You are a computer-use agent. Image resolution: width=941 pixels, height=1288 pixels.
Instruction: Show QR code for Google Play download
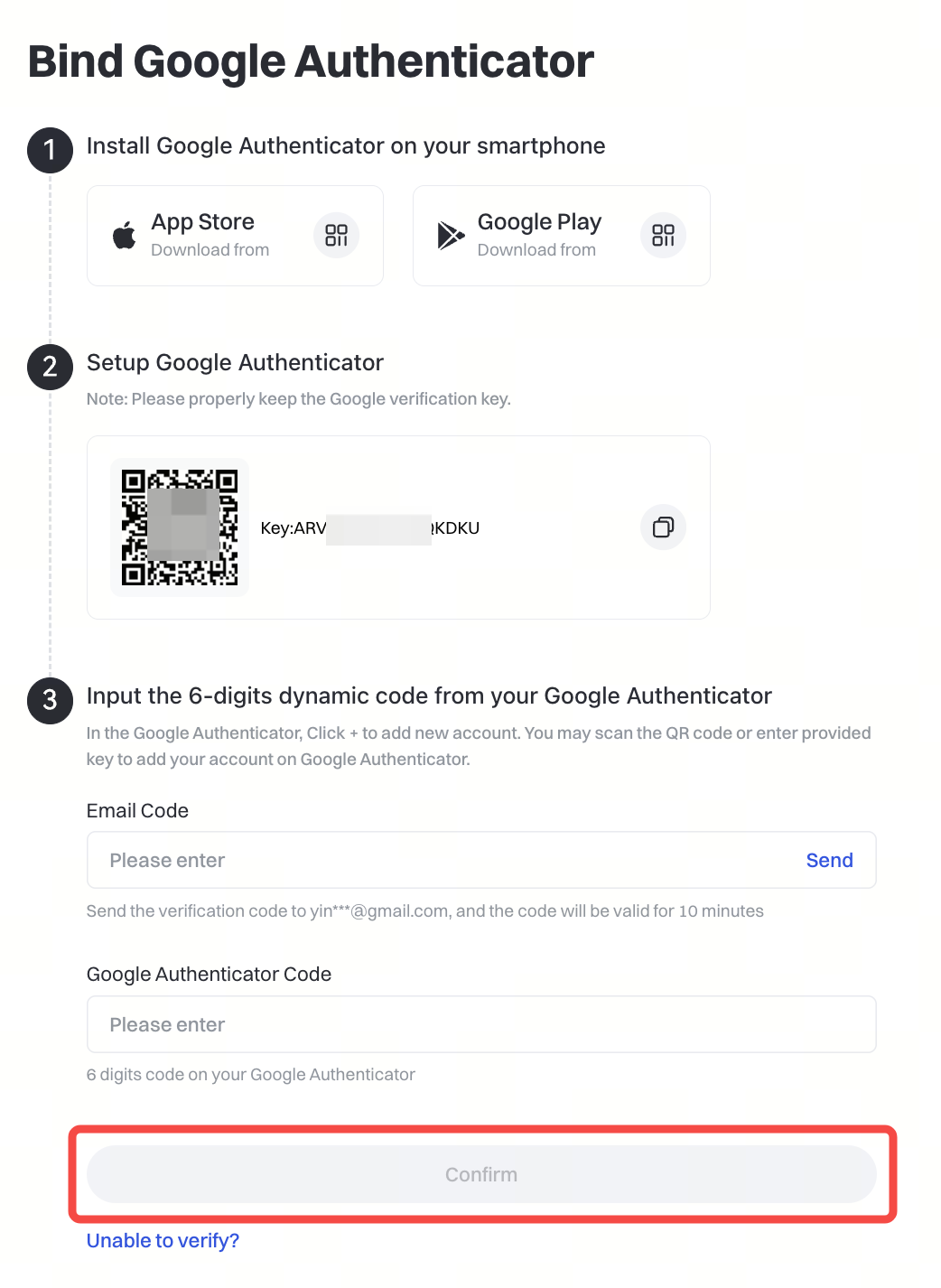[x=663, y=236]
